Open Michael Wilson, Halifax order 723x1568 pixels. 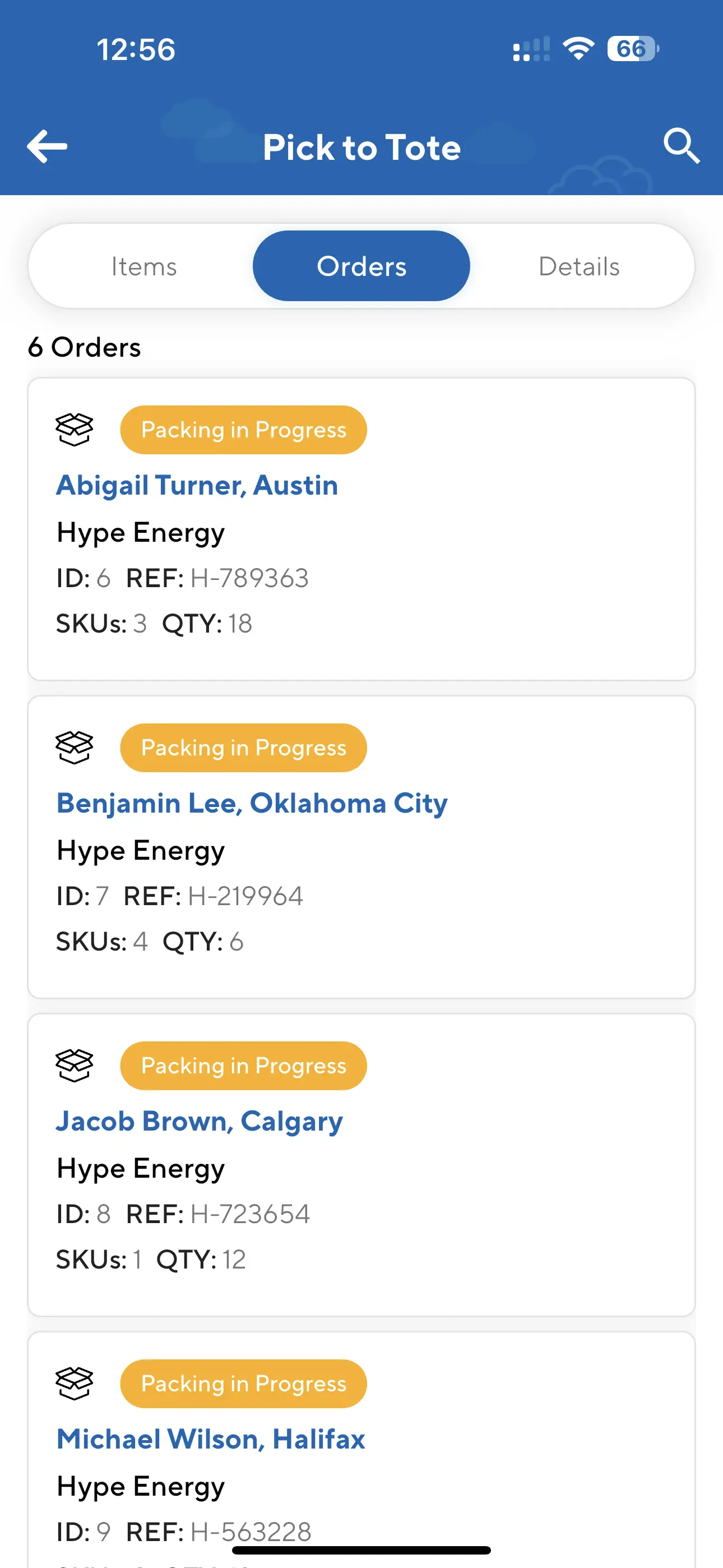point(211,1439)
